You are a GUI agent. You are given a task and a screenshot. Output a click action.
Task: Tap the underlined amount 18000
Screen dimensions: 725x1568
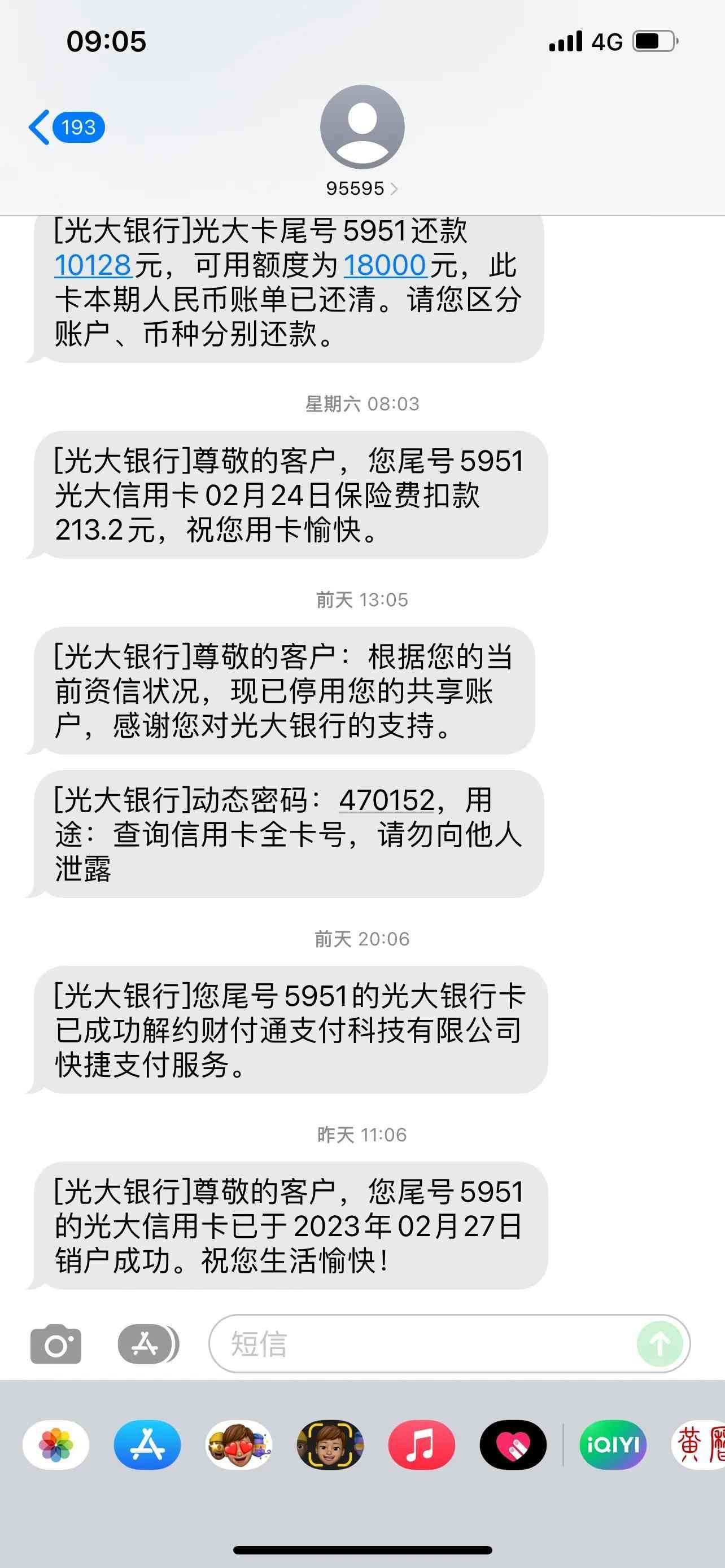click(385, 265)
